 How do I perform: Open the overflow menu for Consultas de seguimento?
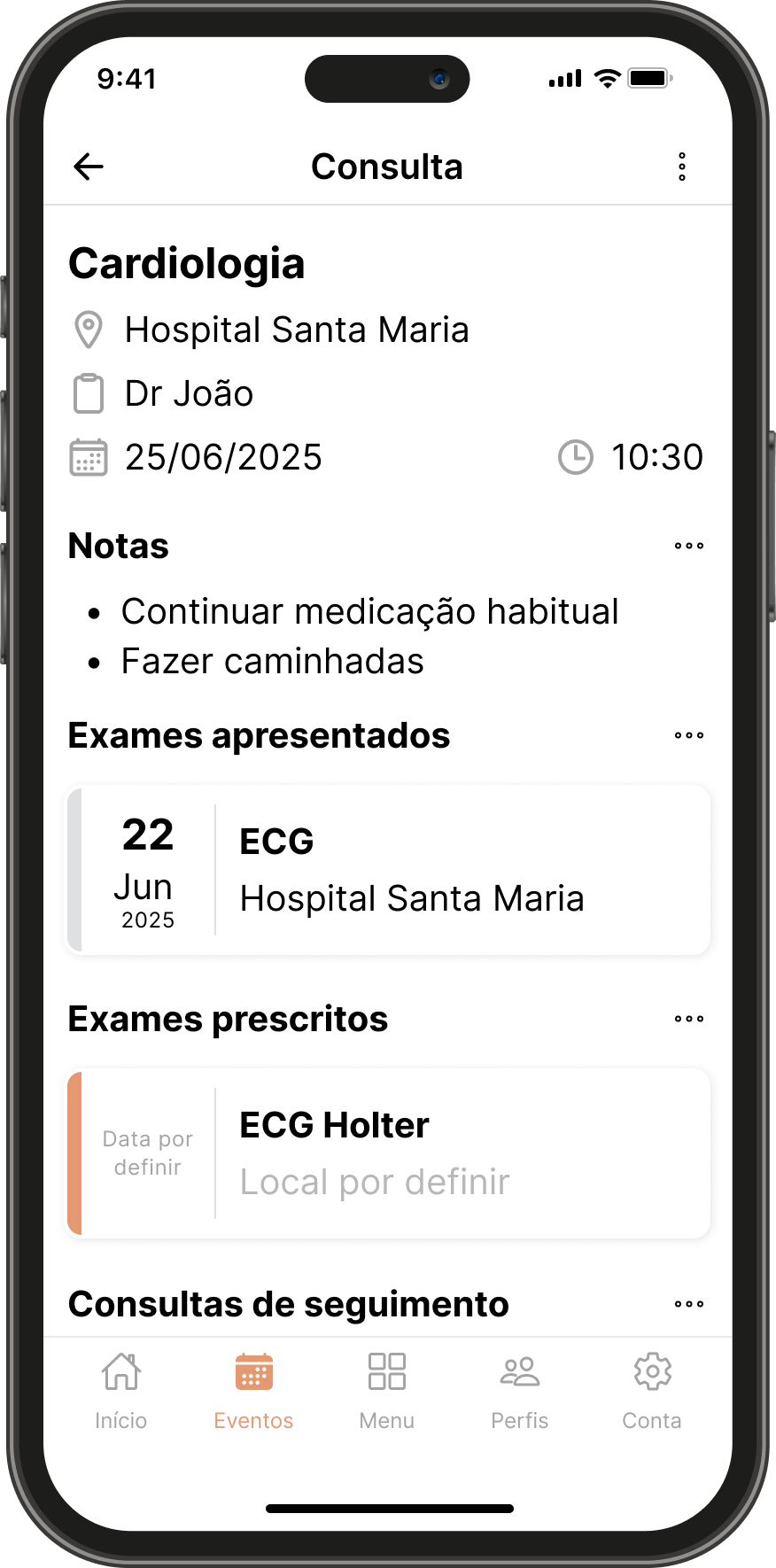[688, 1303]
